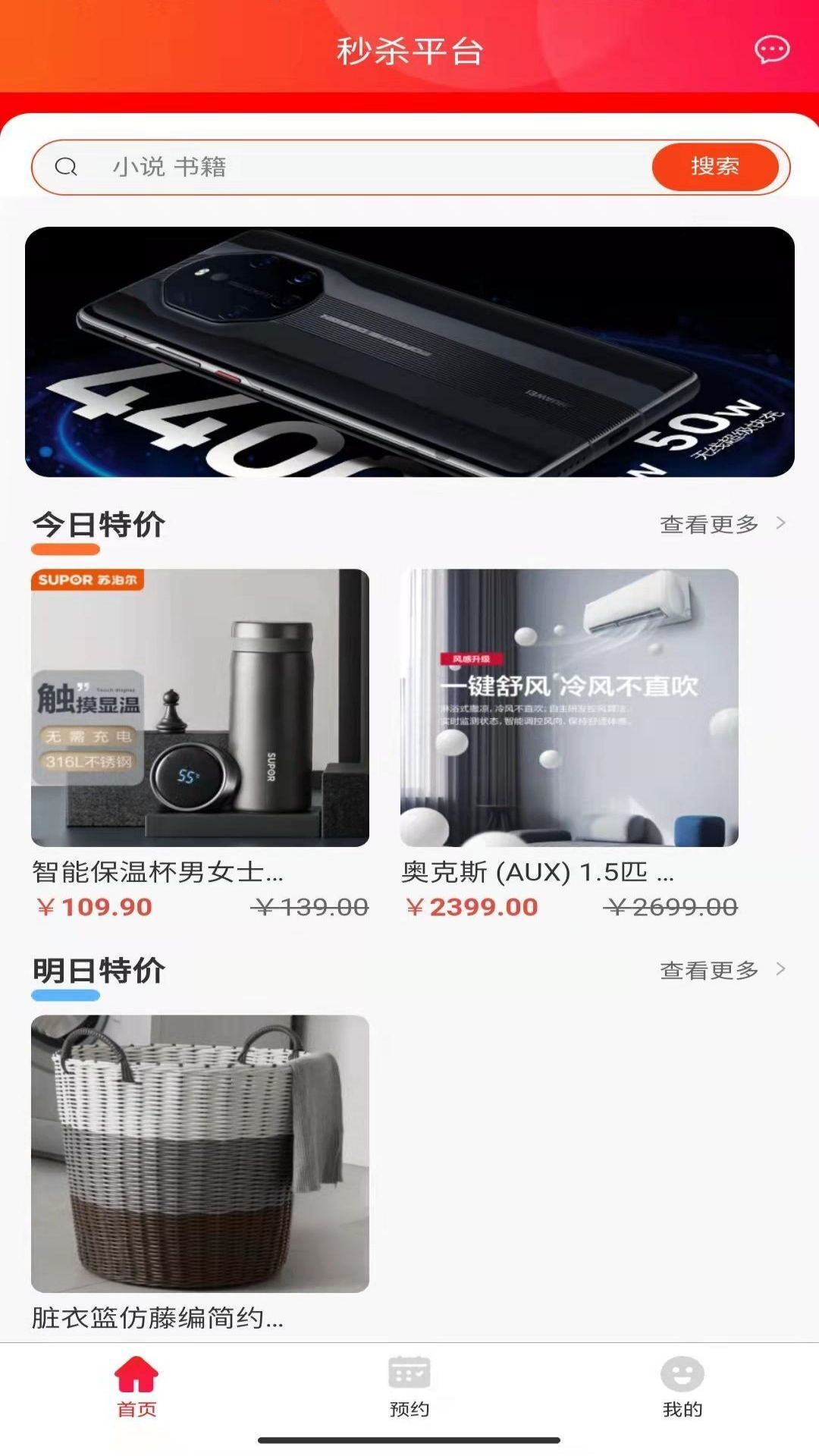819x1456 pixels.
Task: Tap the SUPOR brand badge on thermos product
Action: (x=87, y=583)
